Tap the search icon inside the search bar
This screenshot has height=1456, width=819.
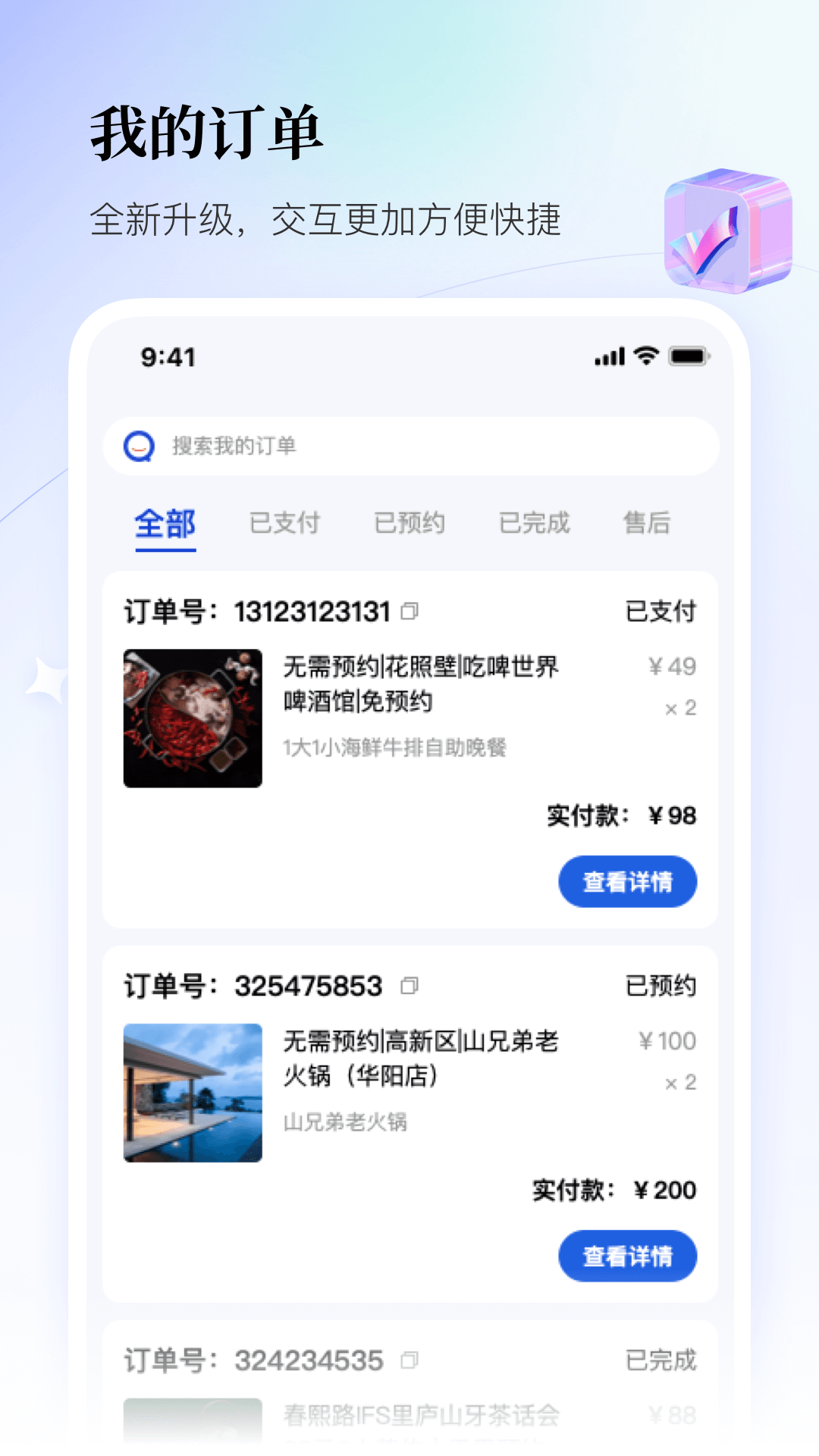(x=137, y=447)
